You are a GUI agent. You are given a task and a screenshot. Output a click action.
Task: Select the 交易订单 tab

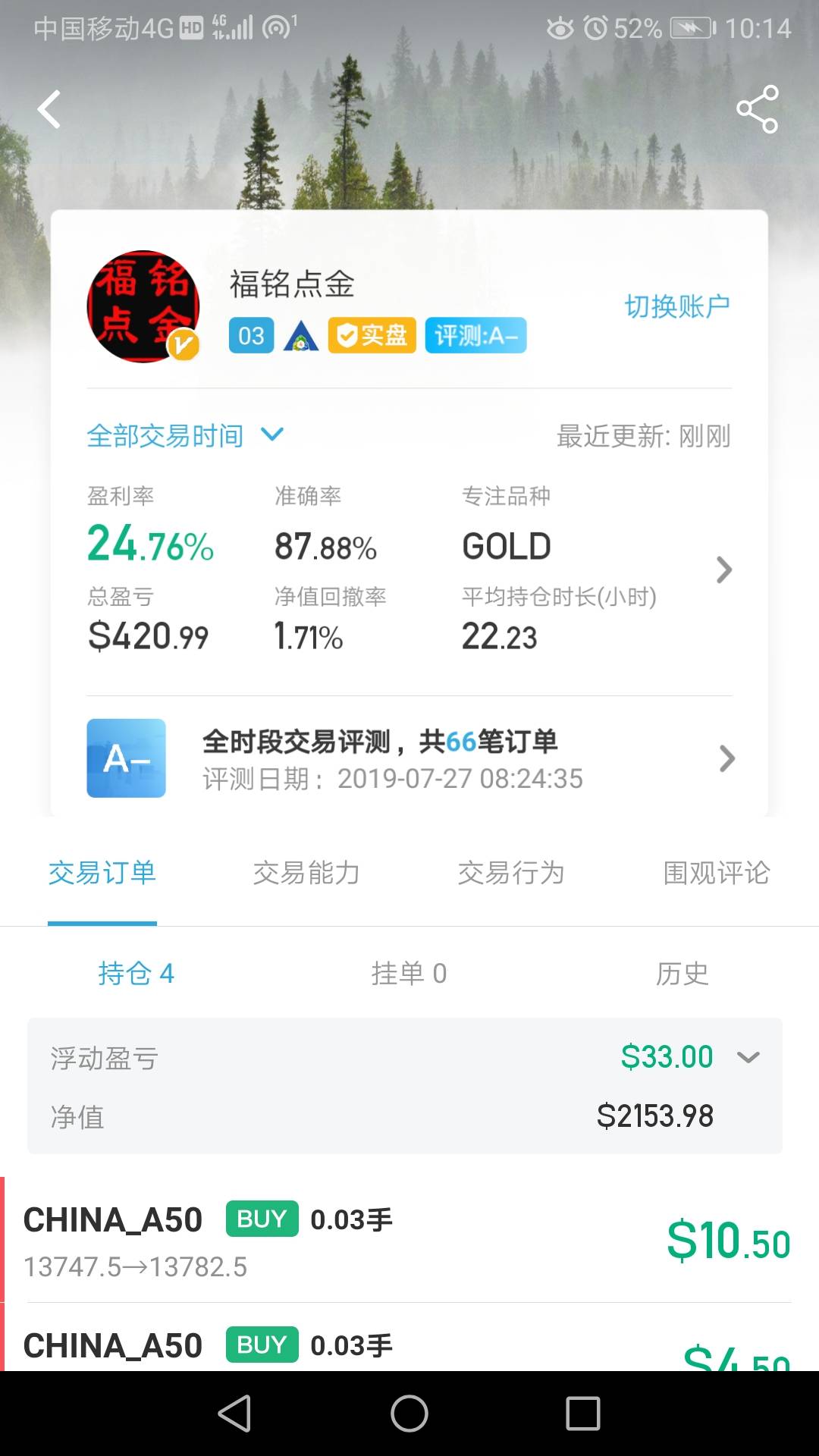(x=102, y=873)
